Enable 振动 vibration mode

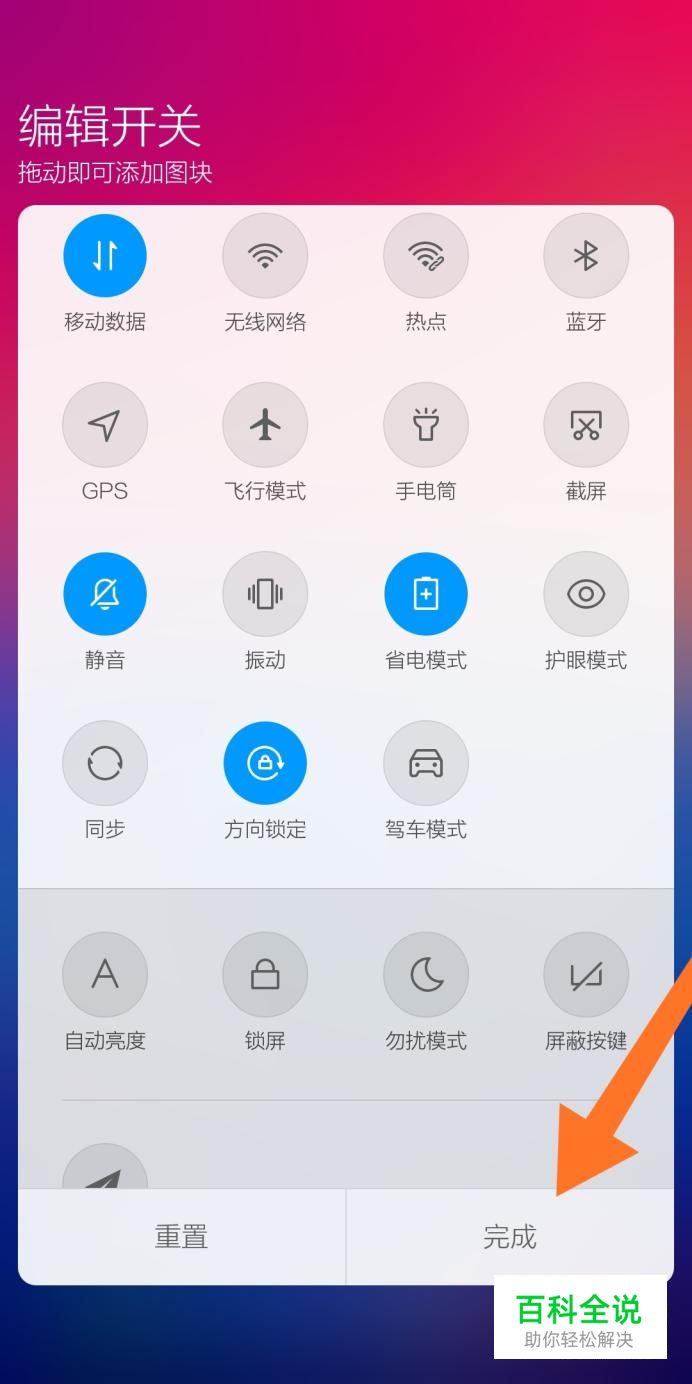(265, 594)
